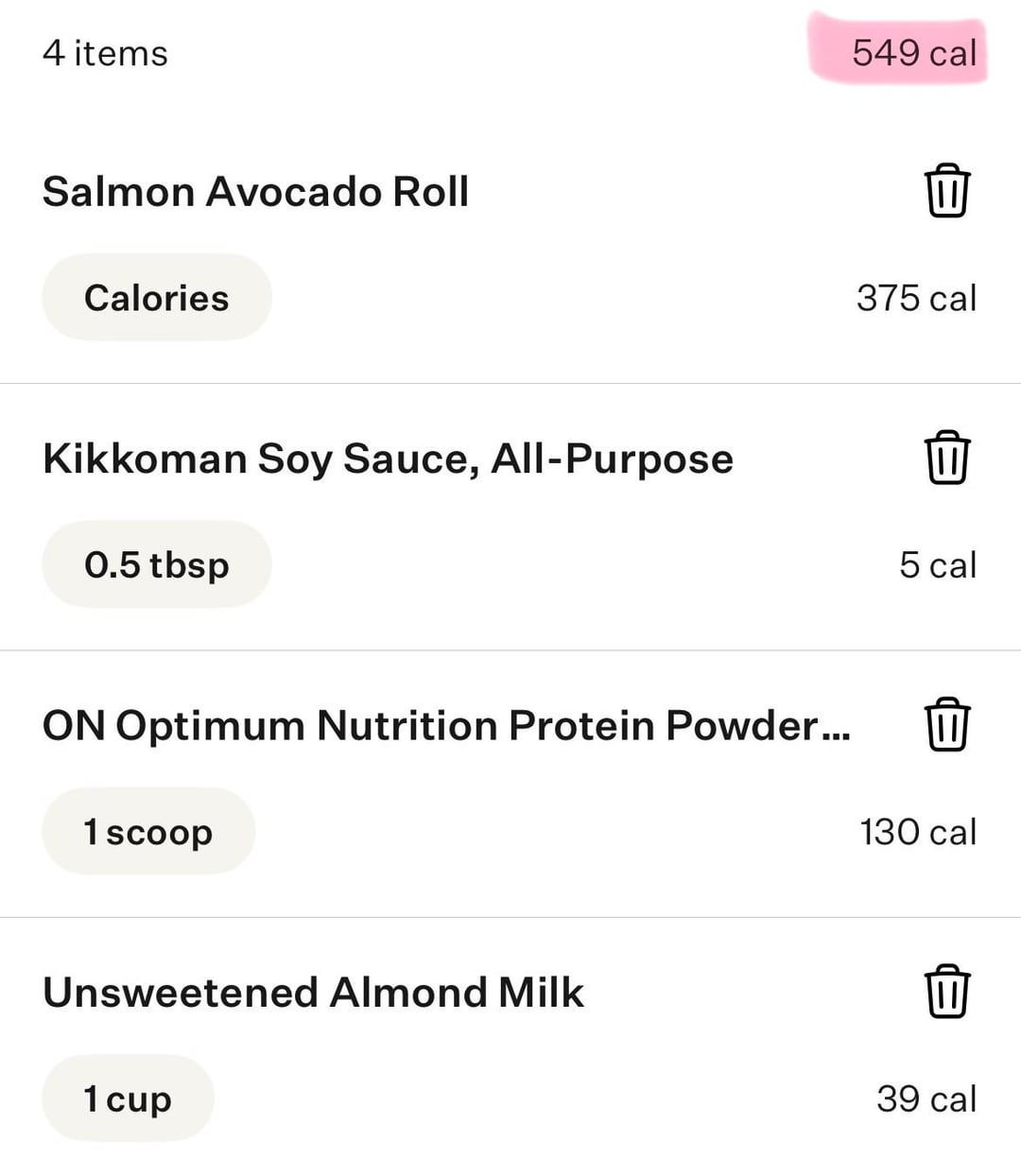This screenshot has width=1021, height=1176.
Task: Change the 1 scoop protein powder serving
Action: click(147, 832)
